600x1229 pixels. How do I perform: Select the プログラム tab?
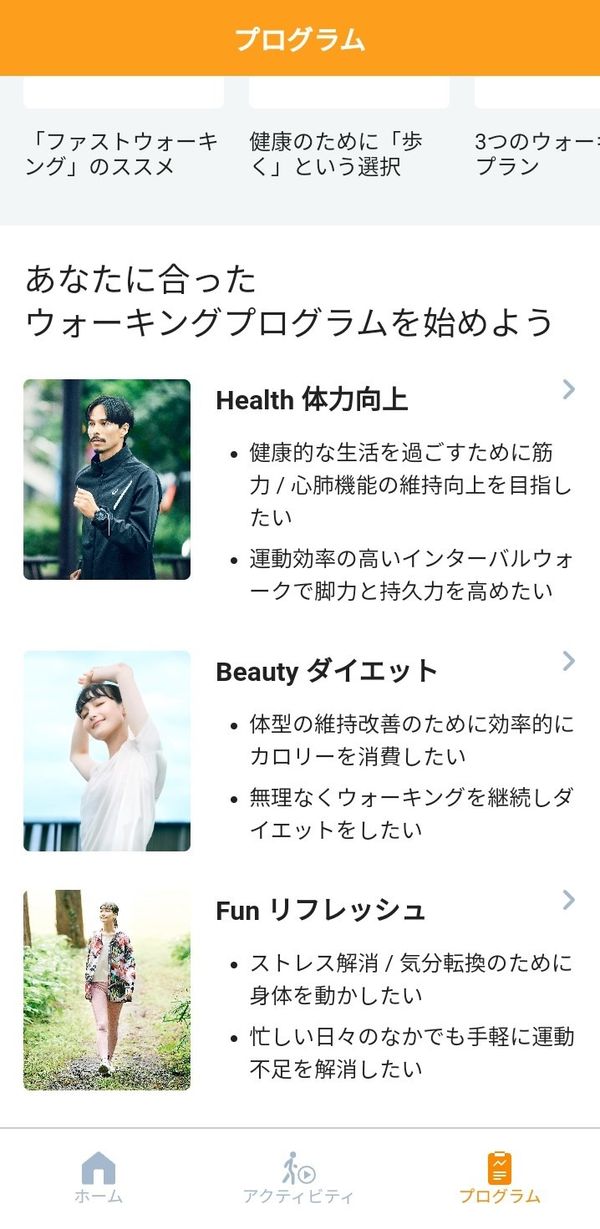click(500, 1178)
